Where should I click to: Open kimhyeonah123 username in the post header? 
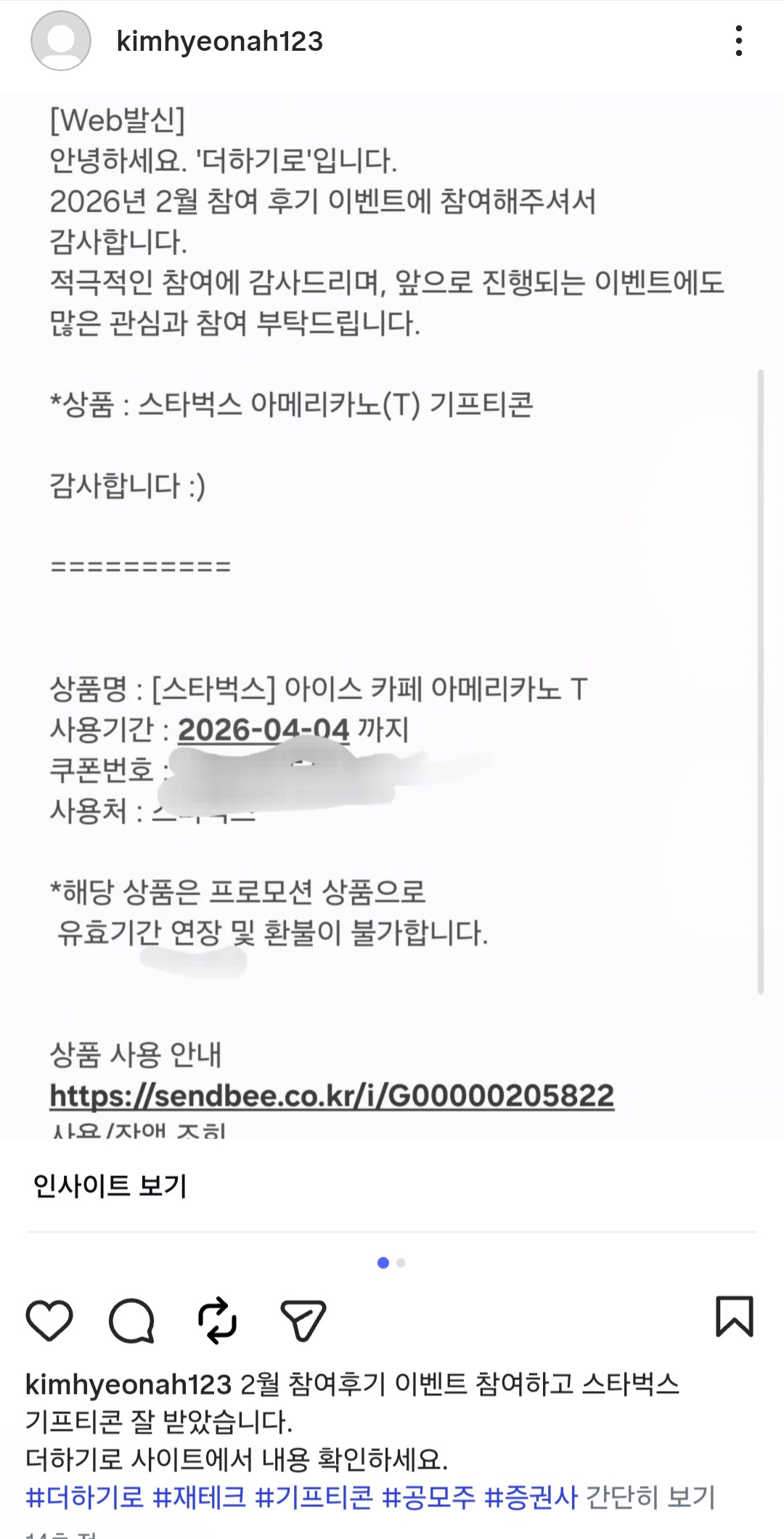[219, 41]
